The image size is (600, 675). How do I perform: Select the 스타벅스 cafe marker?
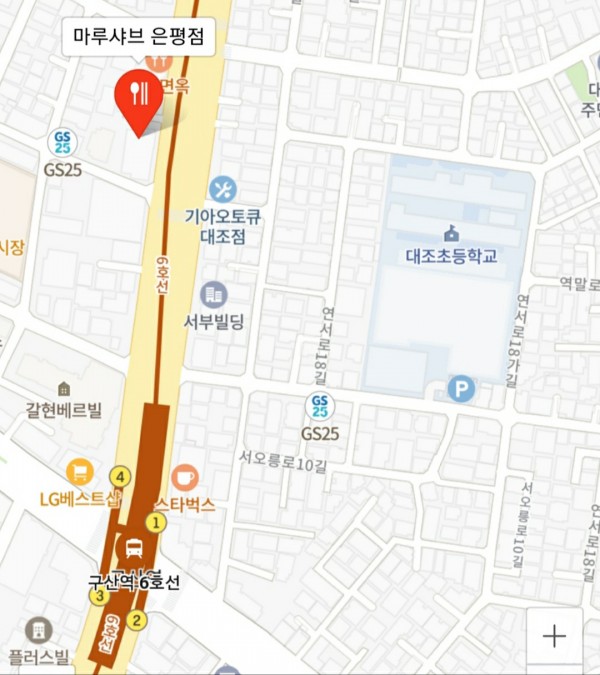coord(184,478)
